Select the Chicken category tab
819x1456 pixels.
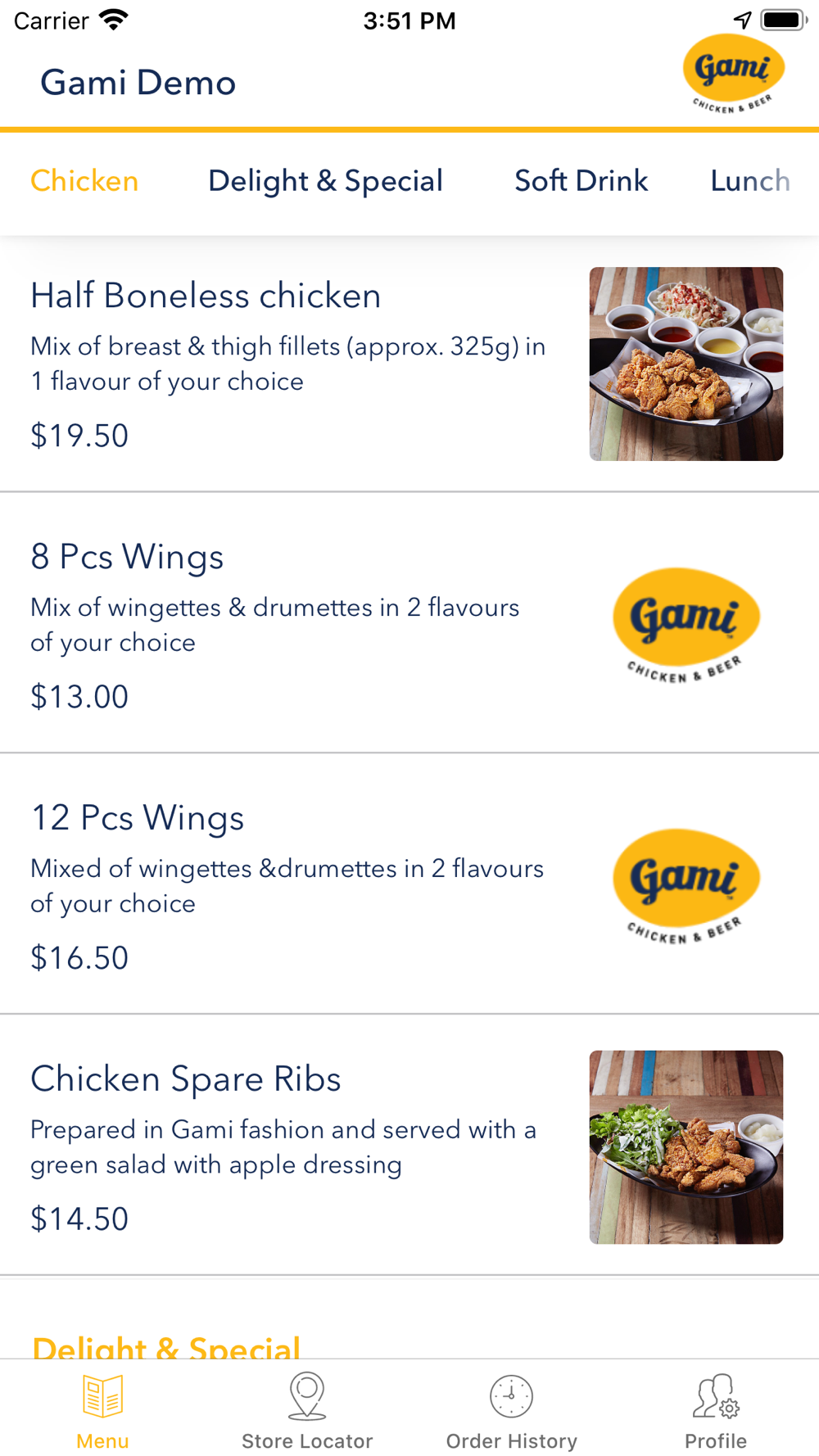click(x=84, y=181)
